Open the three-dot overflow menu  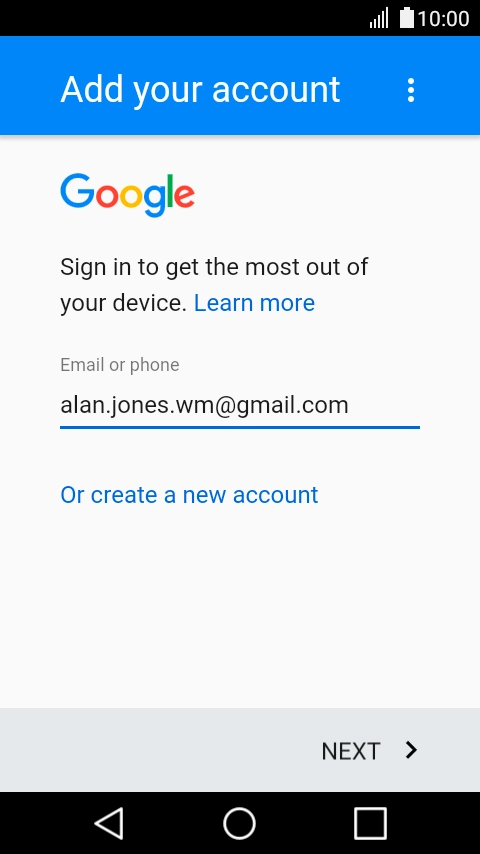[x=411, y=90]
